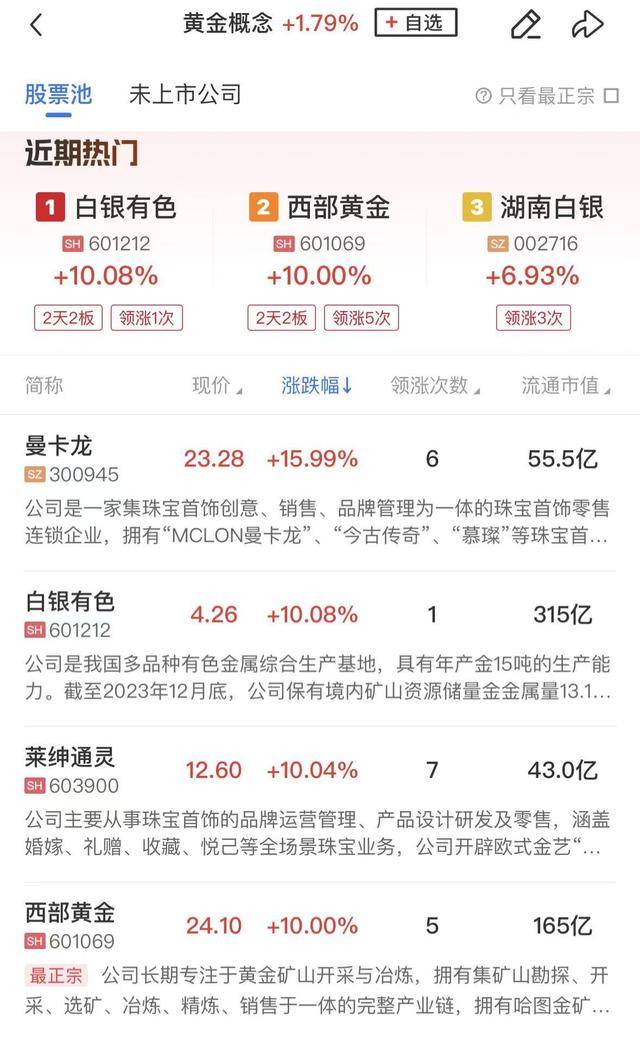Switch to the 未上市公司 tab
This screenshot has width=640, height=1037.
click(185, 95)
